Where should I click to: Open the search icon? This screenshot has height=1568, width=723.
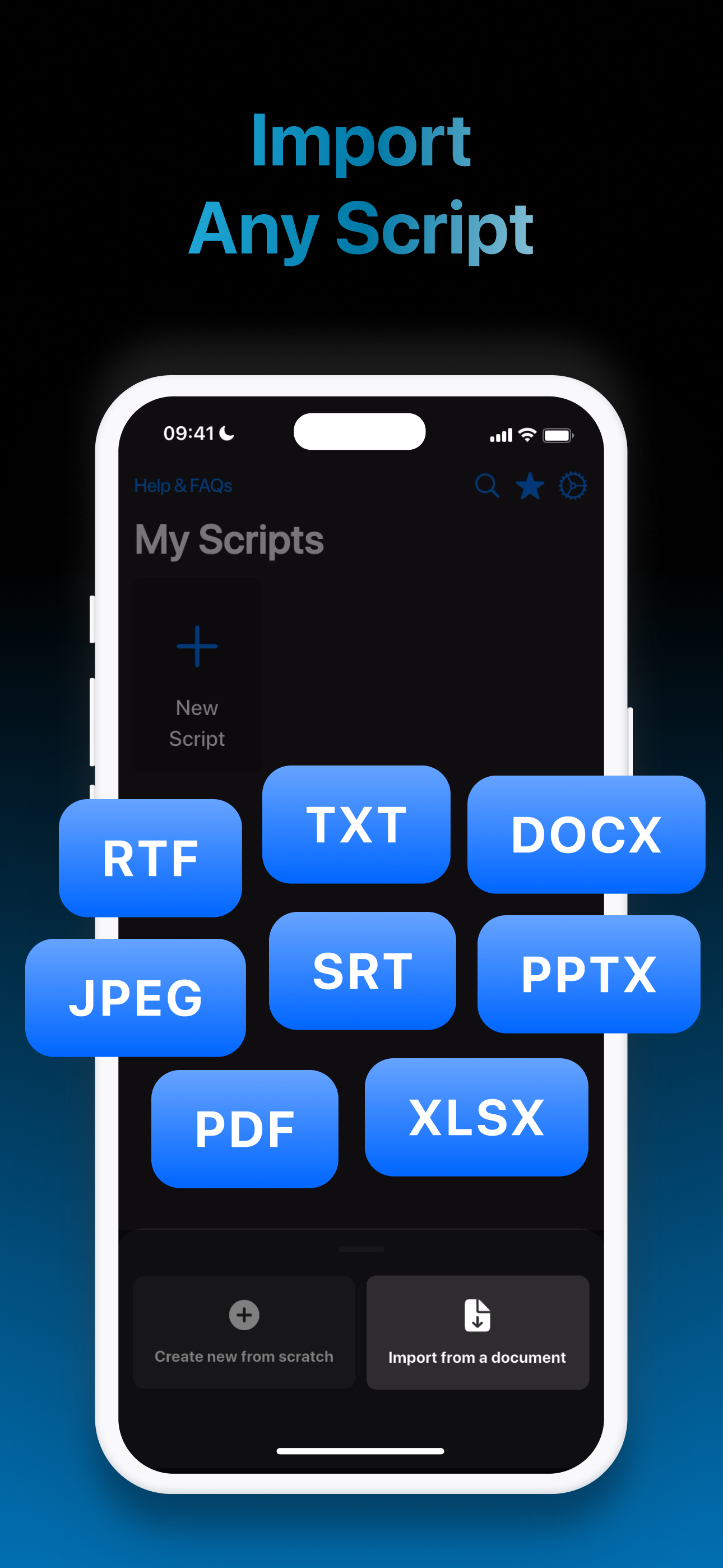[487, 485]
